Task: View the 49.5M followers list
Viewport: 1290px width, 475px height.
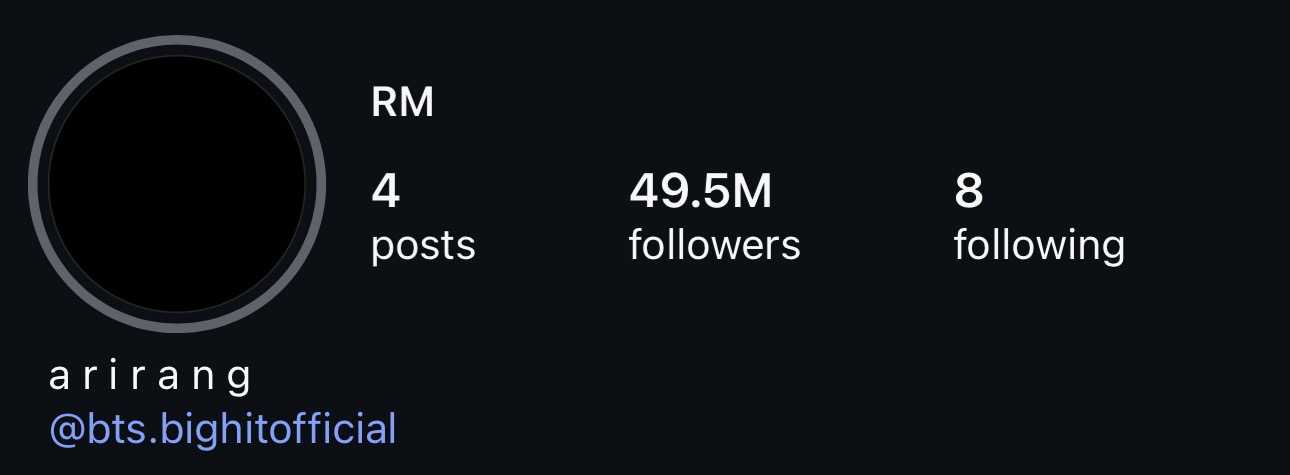Action: click(x=713, y=217)
